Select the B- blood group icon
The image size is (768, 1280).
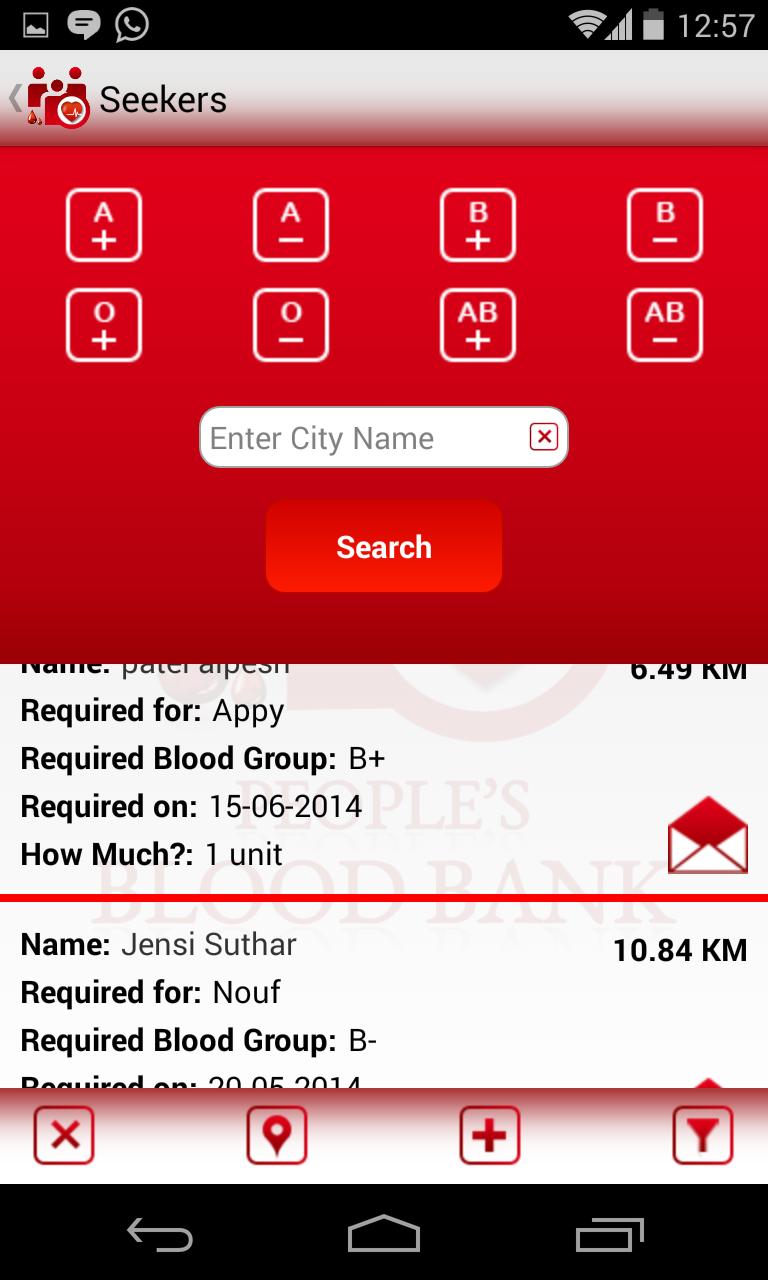click(664, 225)
